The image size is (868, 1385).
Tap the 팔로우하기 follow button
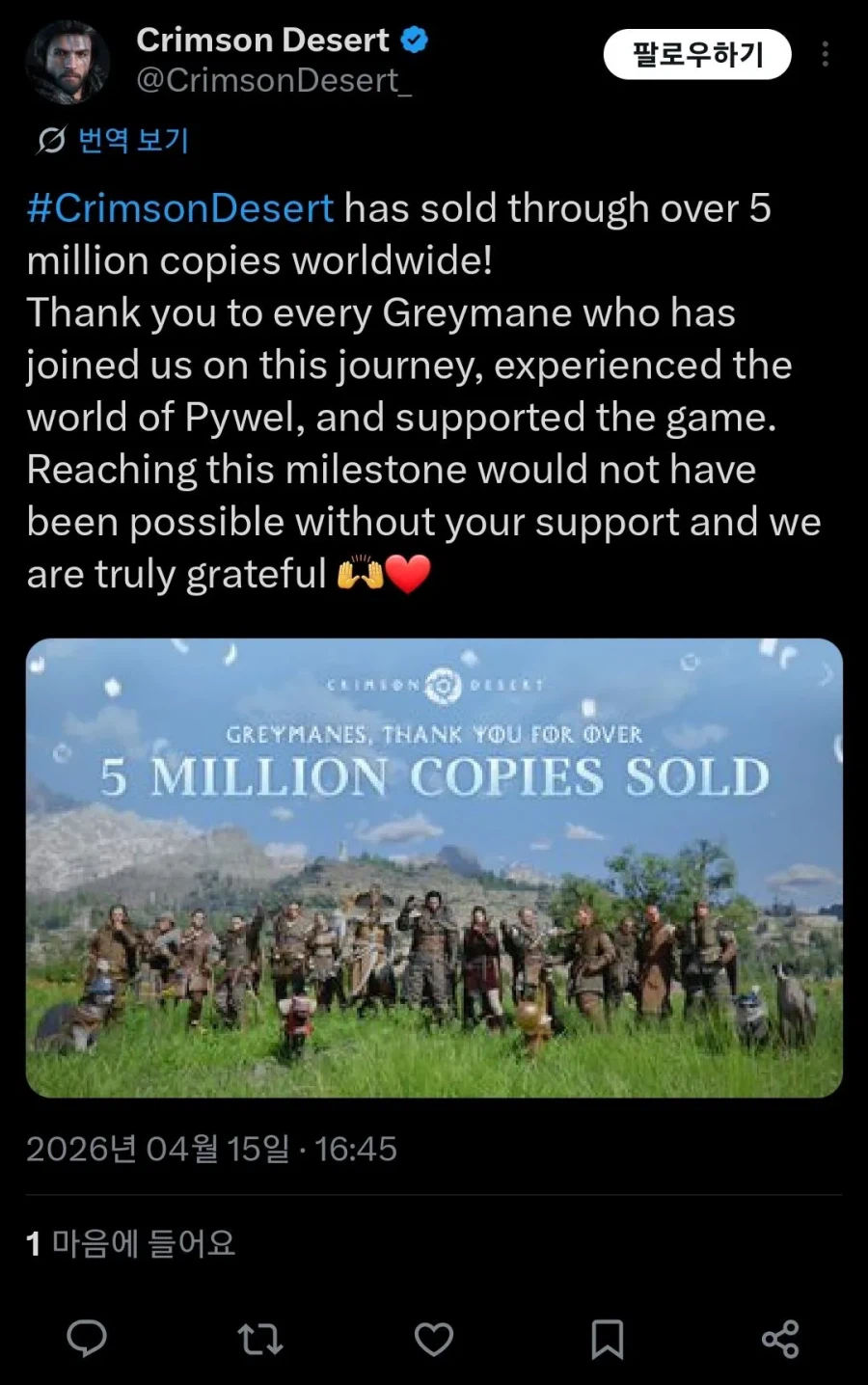pyautogui.click(x=696, y=54)
